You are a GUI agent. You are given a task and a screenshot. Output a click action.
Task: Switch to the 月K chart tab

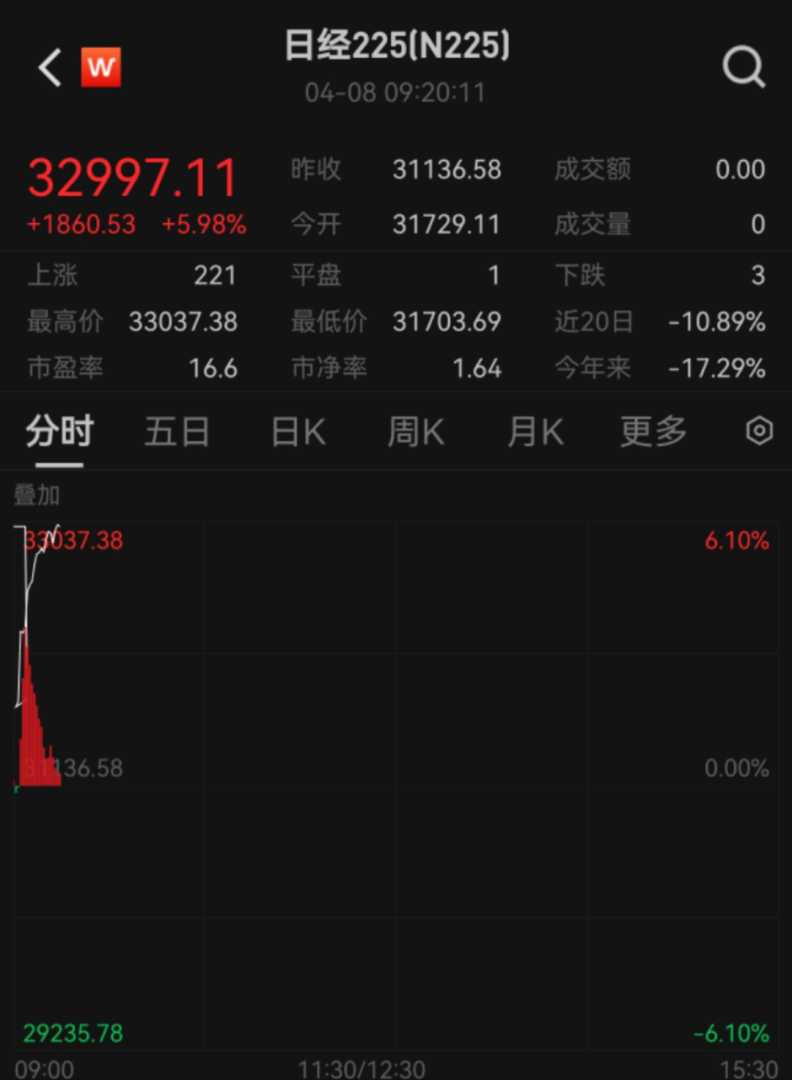point(535,432)
